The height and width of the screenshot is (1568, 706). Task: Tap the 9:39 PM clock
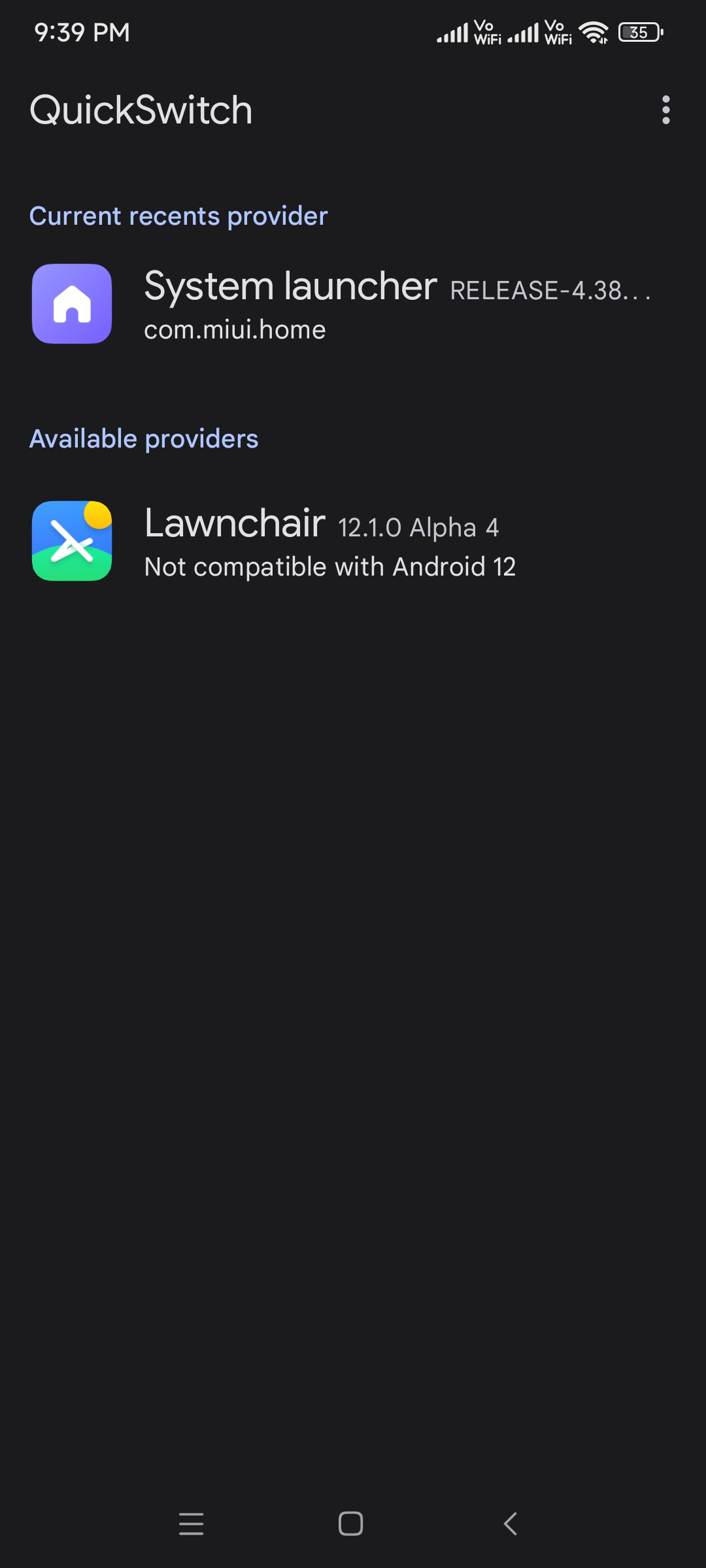[81, 31]
